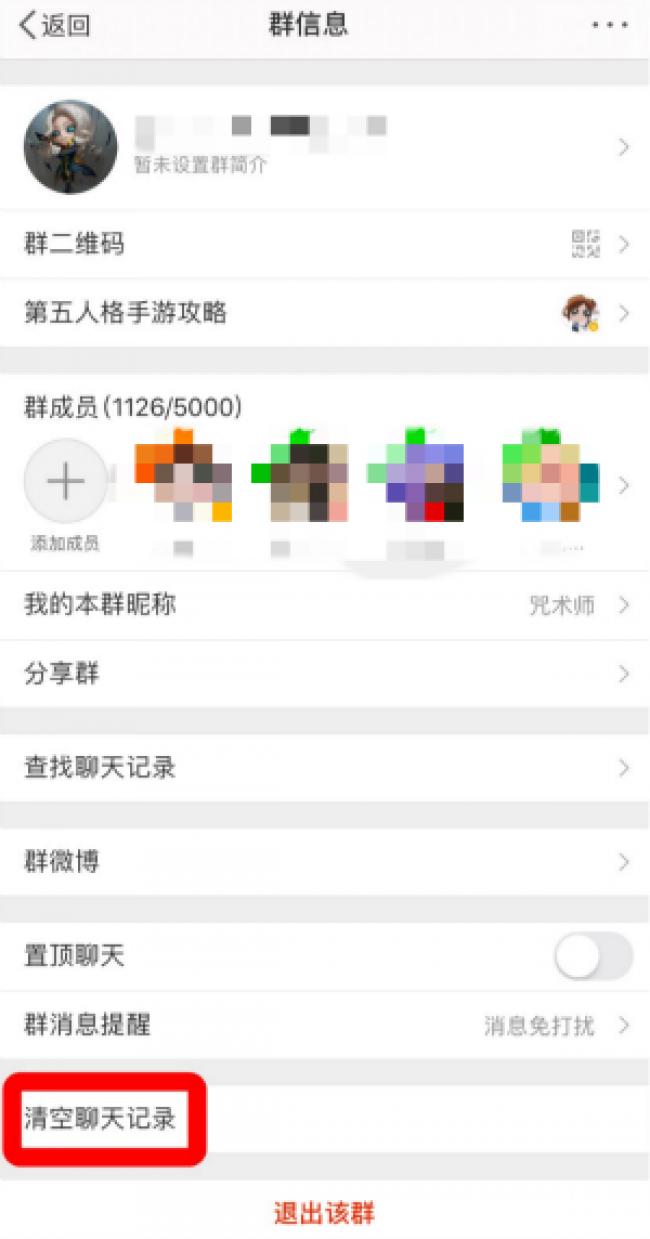Viewport: 650px width, 1239px height.
Task: Tap 添加成员 plus button
Action: tap(65, 482)
